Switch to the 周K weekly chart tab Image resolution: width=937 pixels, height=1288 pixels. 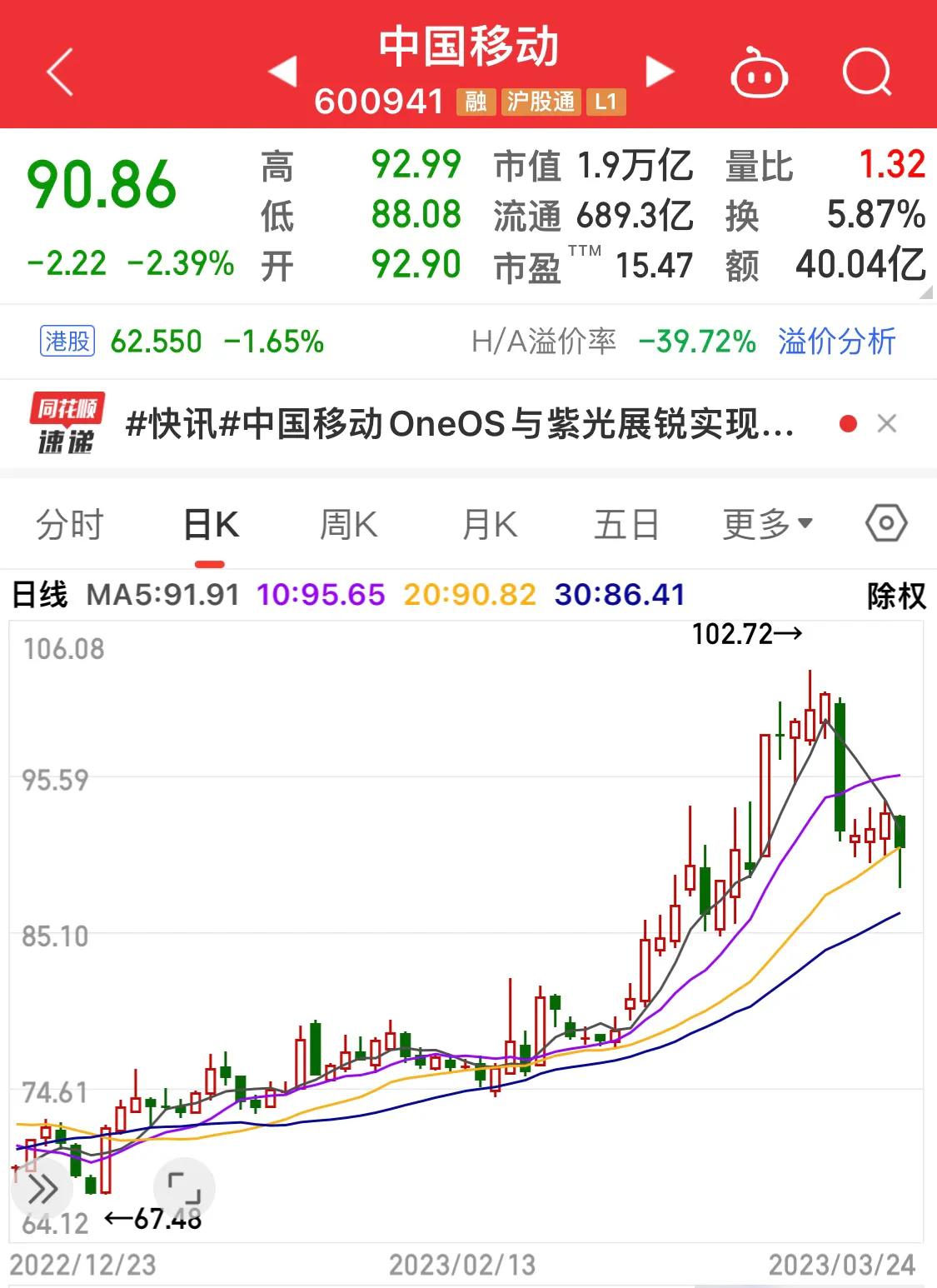[x=349, y=523]
